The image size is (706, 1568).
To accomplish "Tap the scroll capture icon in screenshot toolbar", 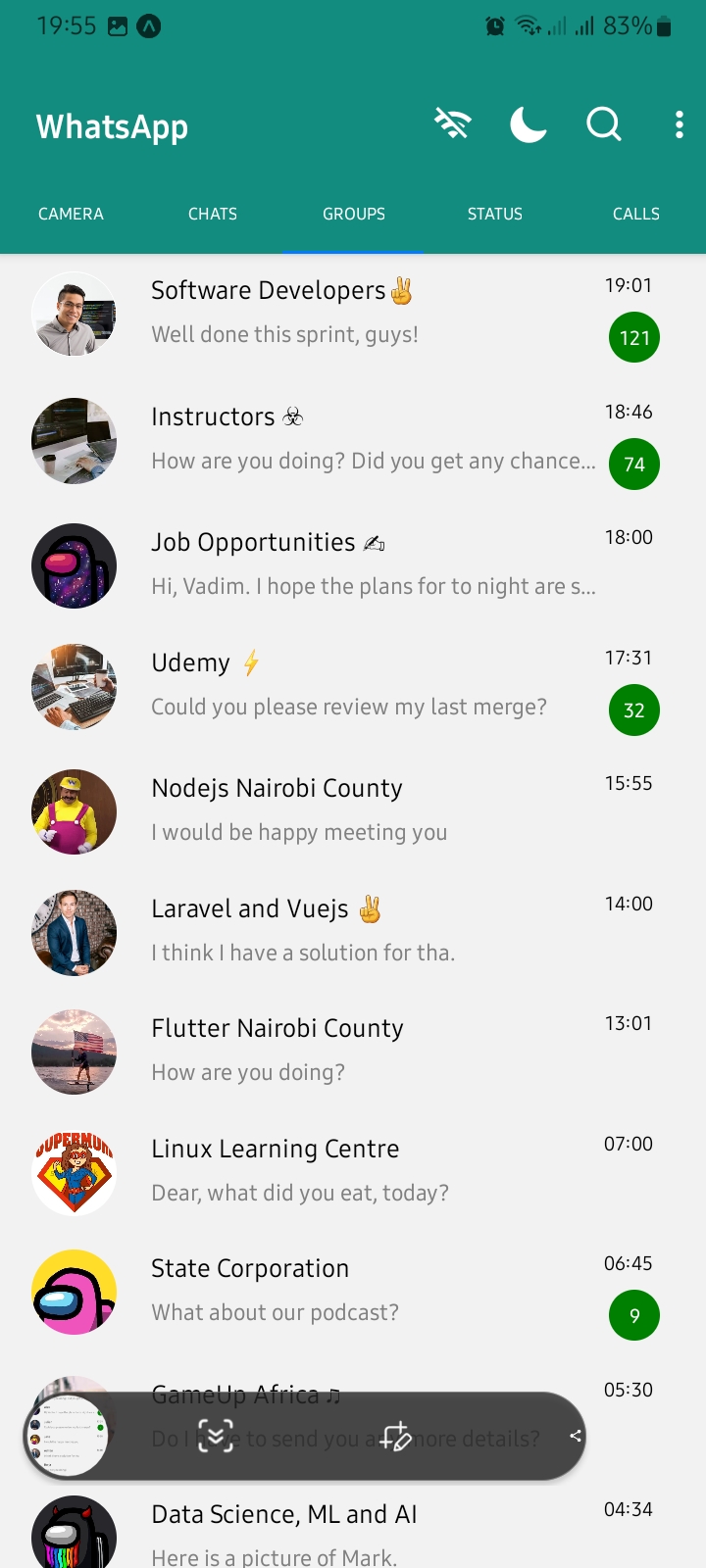I will click(217, 1434).
